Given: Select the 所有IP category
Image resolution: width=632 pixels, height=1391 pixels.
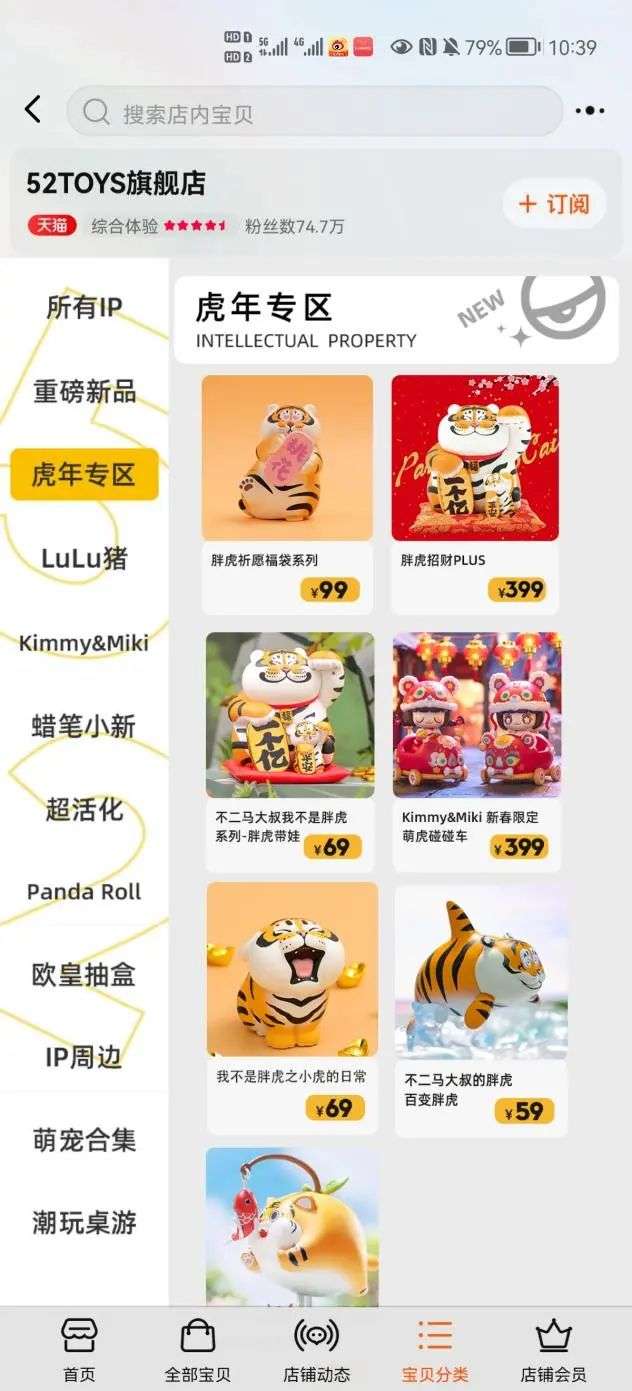Looking at the screenshot, I should (x=84, y=308).
